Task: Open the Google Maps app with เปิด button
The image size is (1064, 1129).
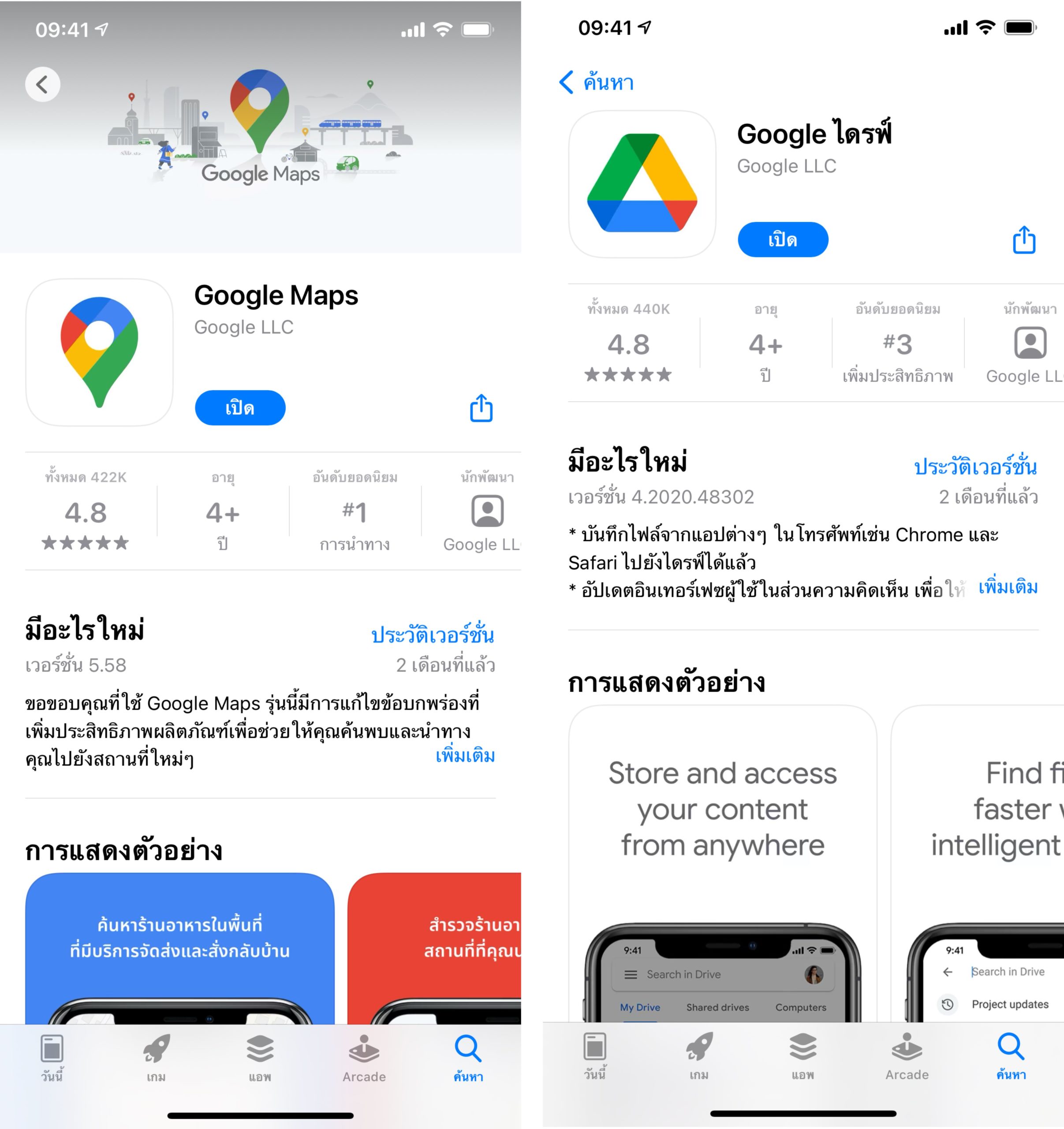Action: tap(239, 408)
